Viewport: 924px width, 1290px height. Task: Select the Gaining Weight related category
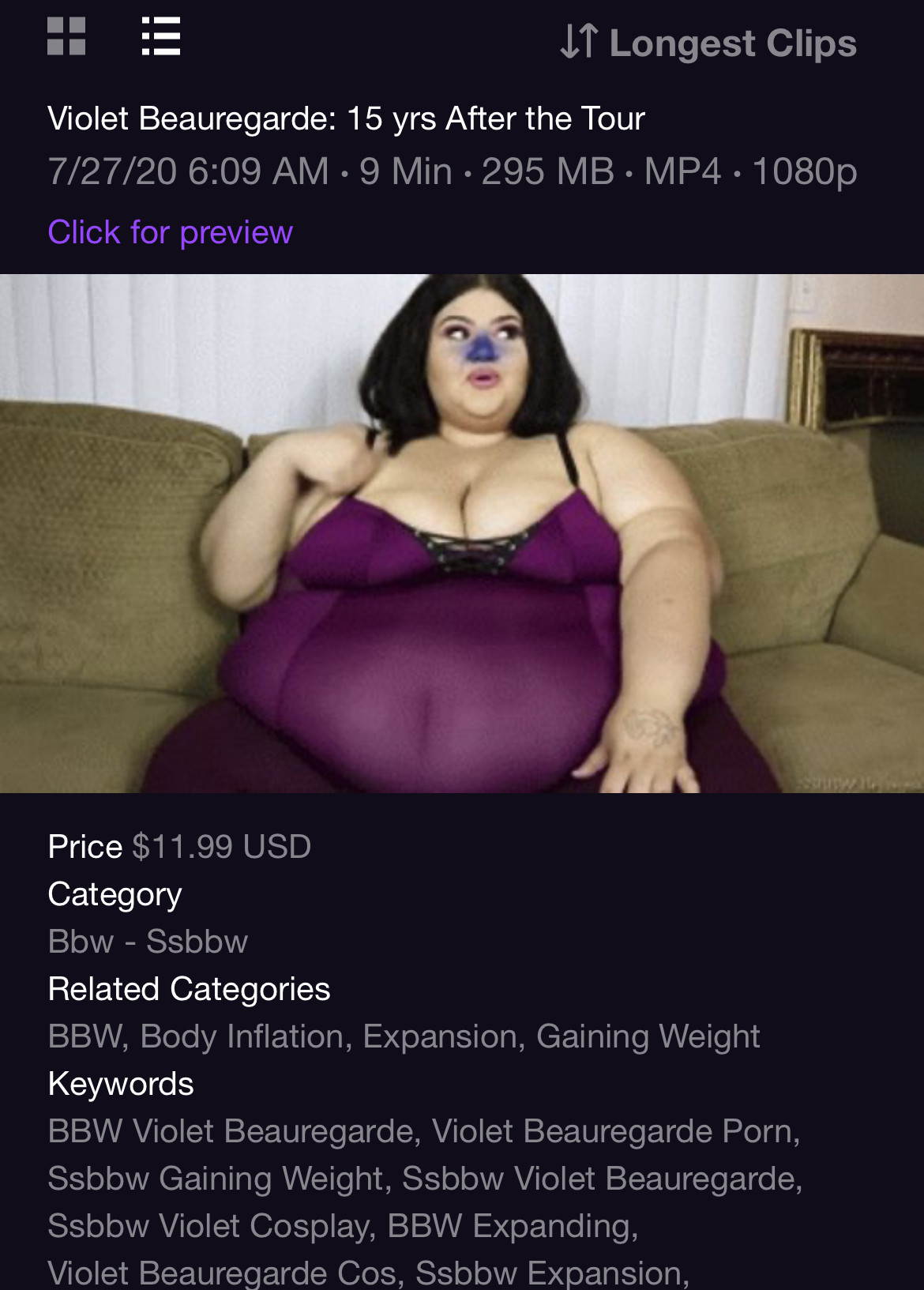tap(648, 1036)
